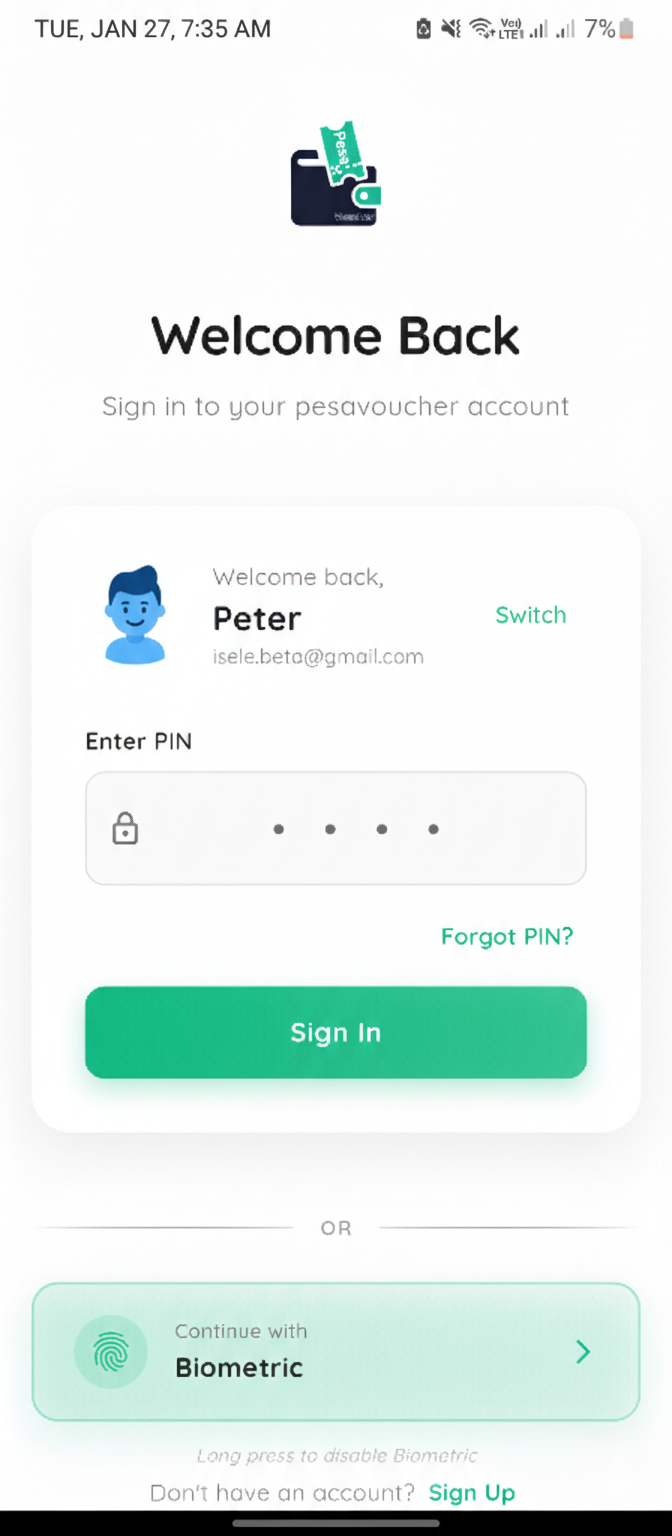Tap Switch to change the account

tap(530, 615)
